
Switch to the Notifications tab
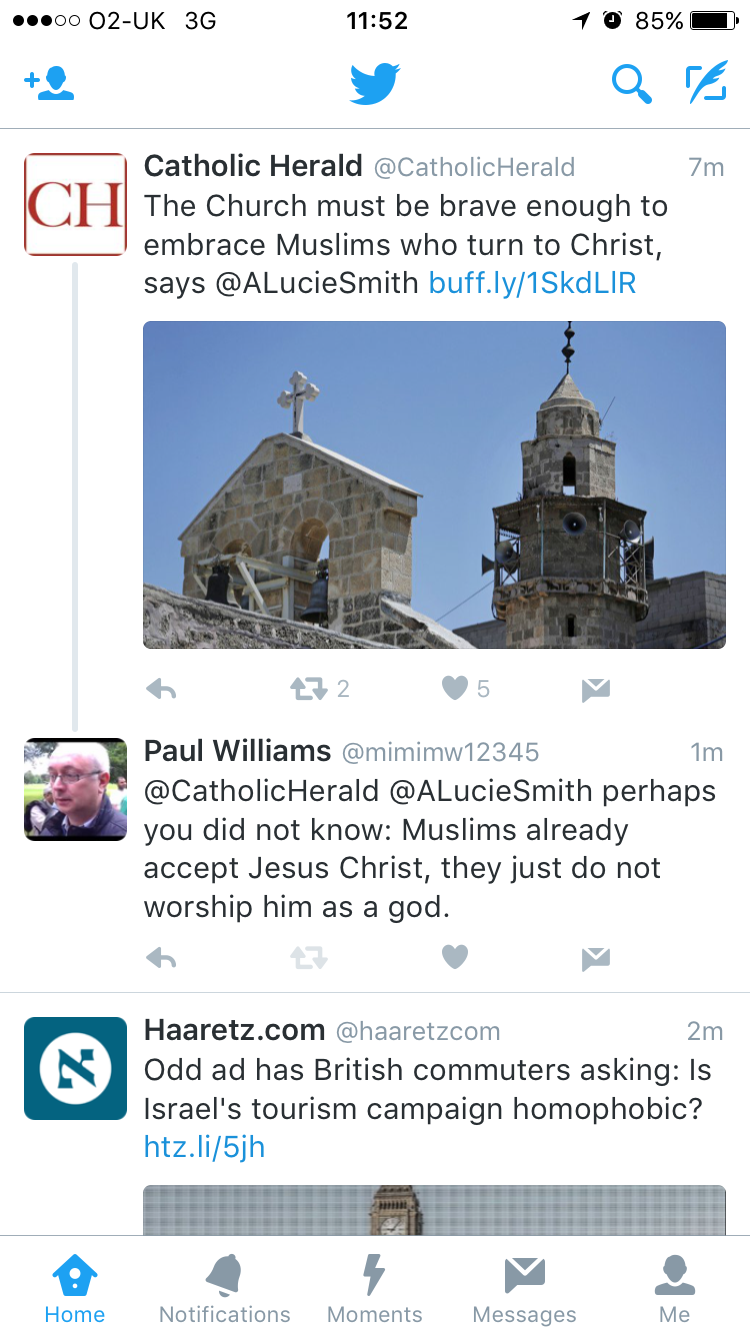point(225,1288)
